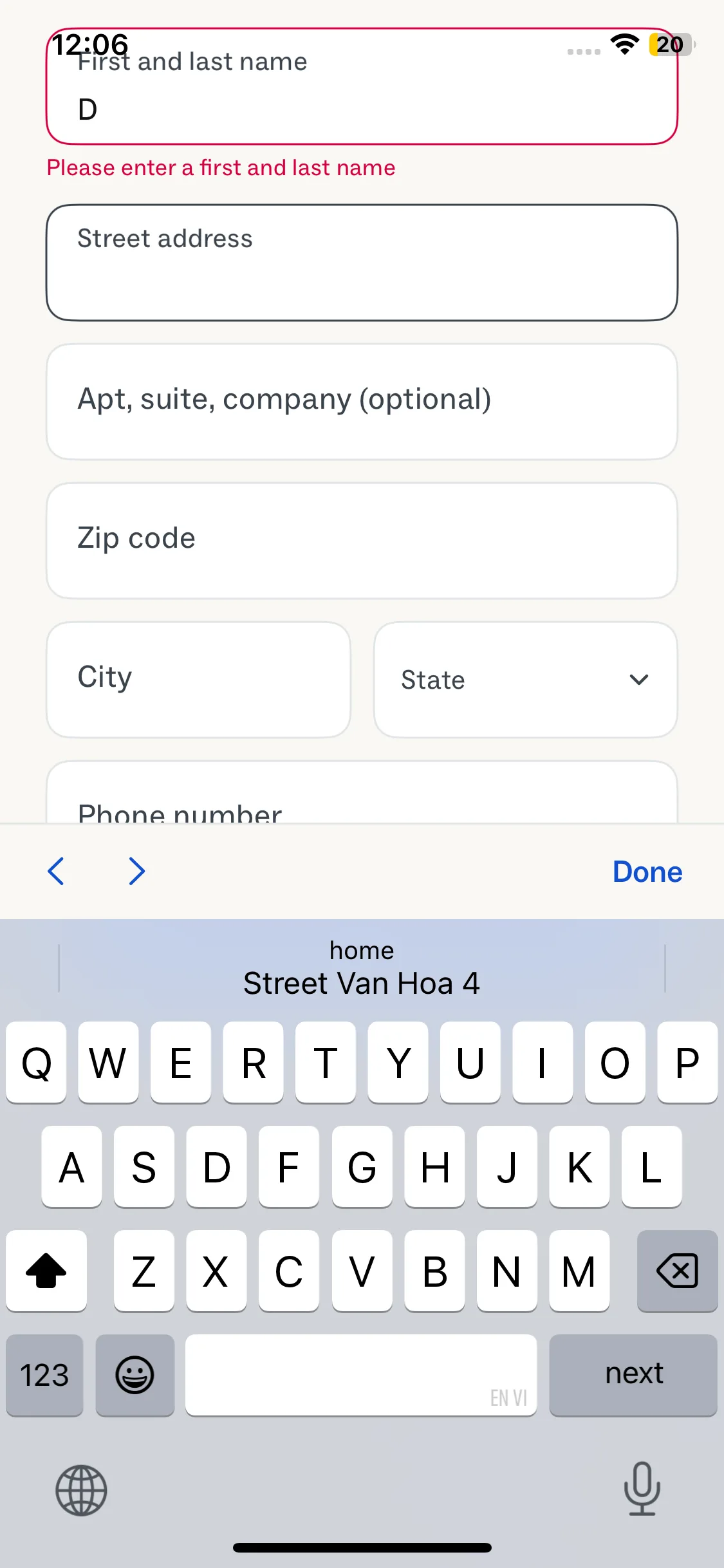Viewport: 724px width, 1568px height.
Task: Tap the first and last name field
Action: (x=362, y=97)
